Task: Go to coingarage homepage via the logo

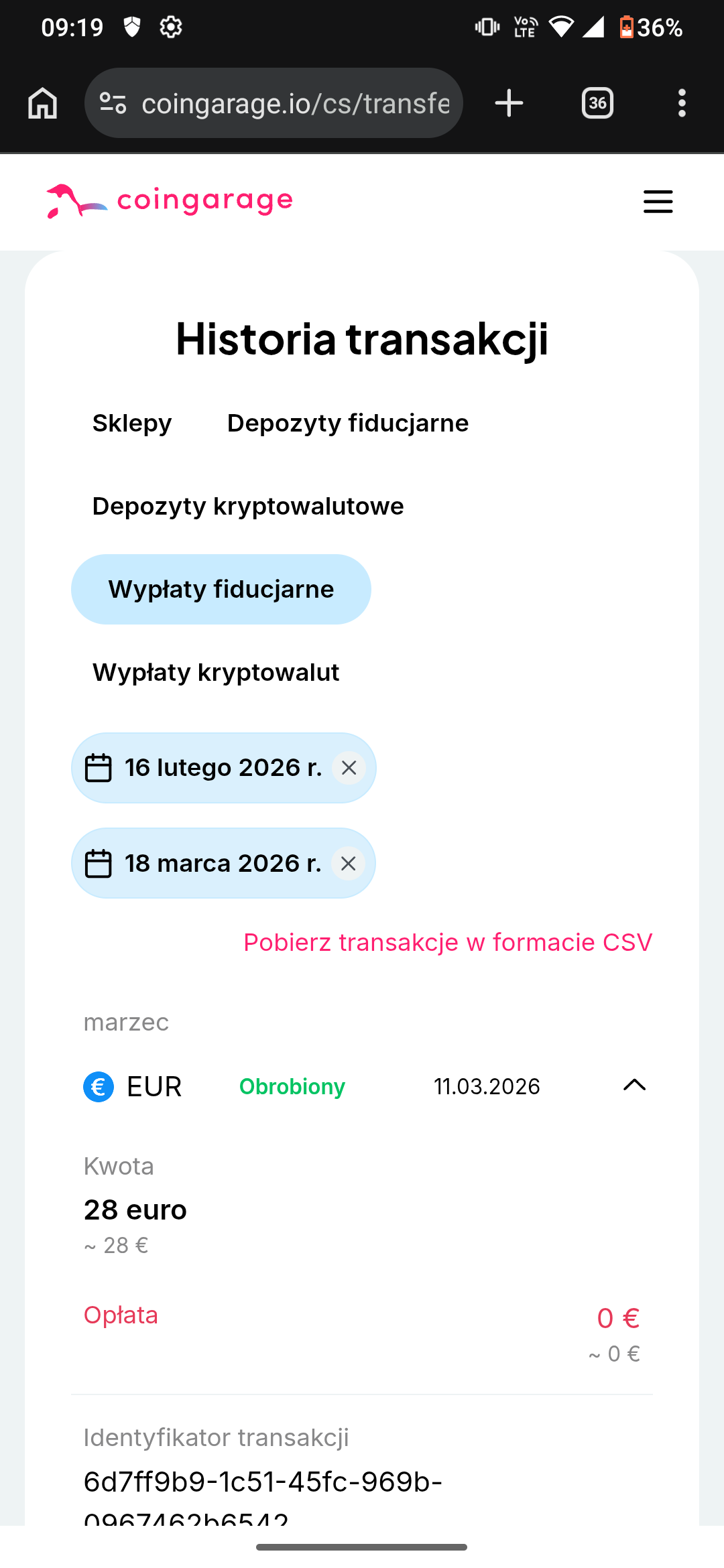Action: click(x=170, y=201)
